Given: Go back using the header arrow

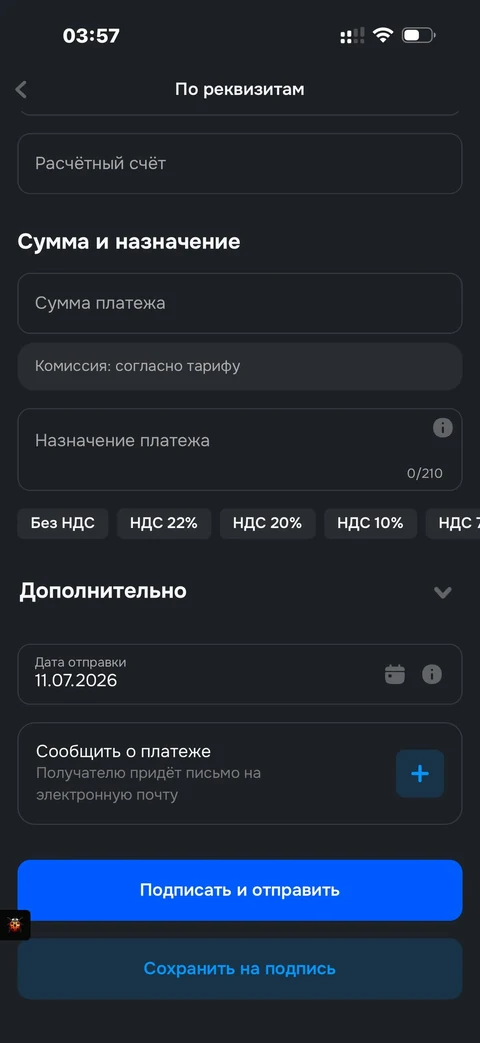Looking at the screenshot, I should (x=21, y=89).
